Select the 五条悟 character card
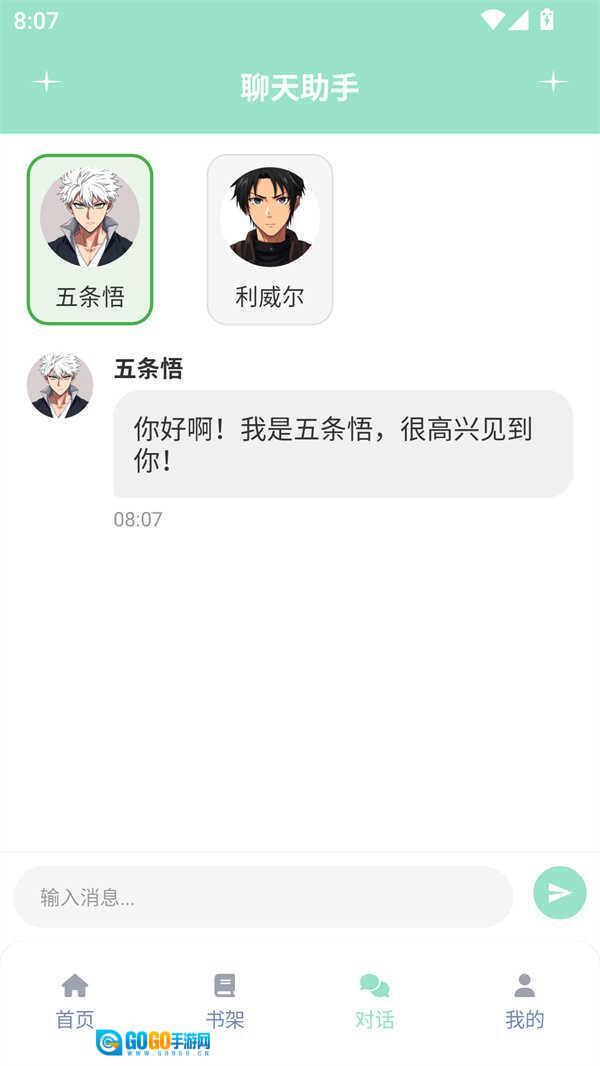This screenshot has height=1066, width=600. tap(90, 239)
